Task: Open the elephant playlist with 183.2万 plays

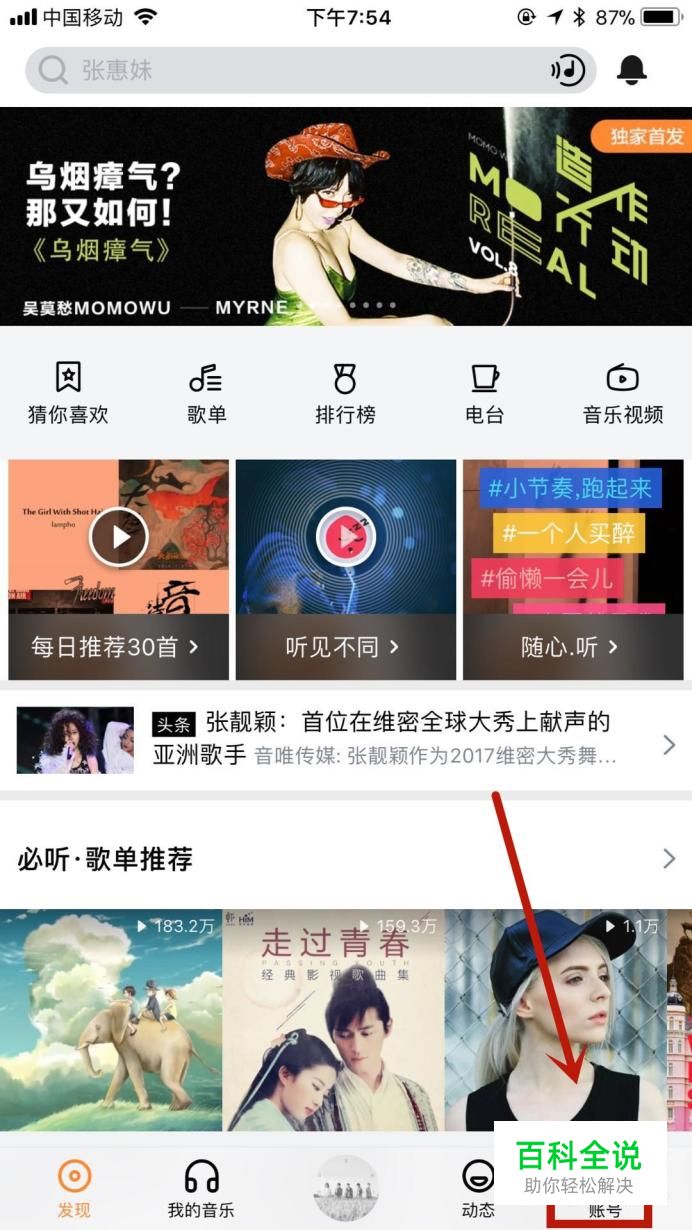Action: click(111, 1020)
